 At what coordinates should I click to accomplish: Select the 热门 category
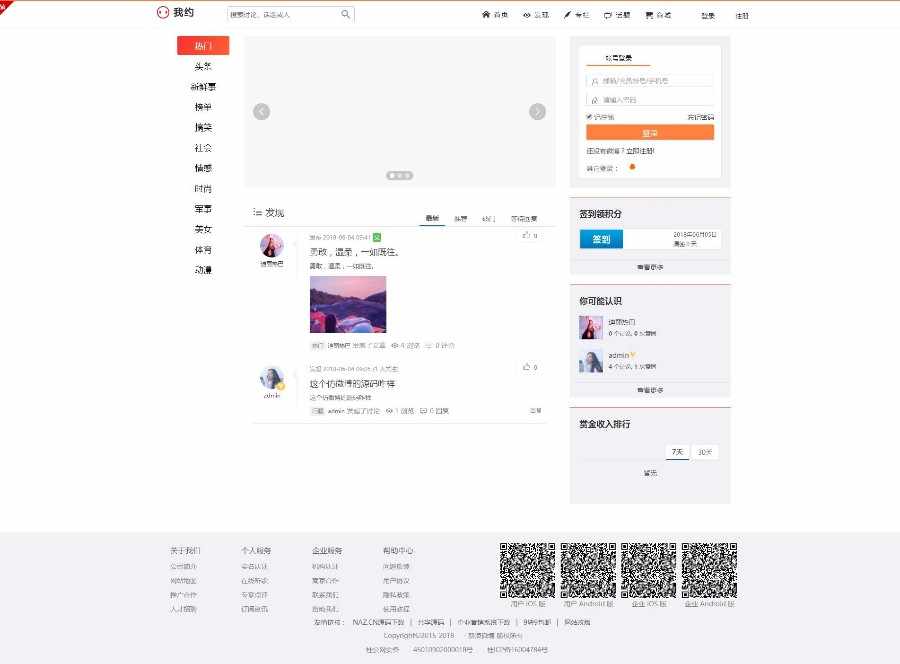pos(203,46)
